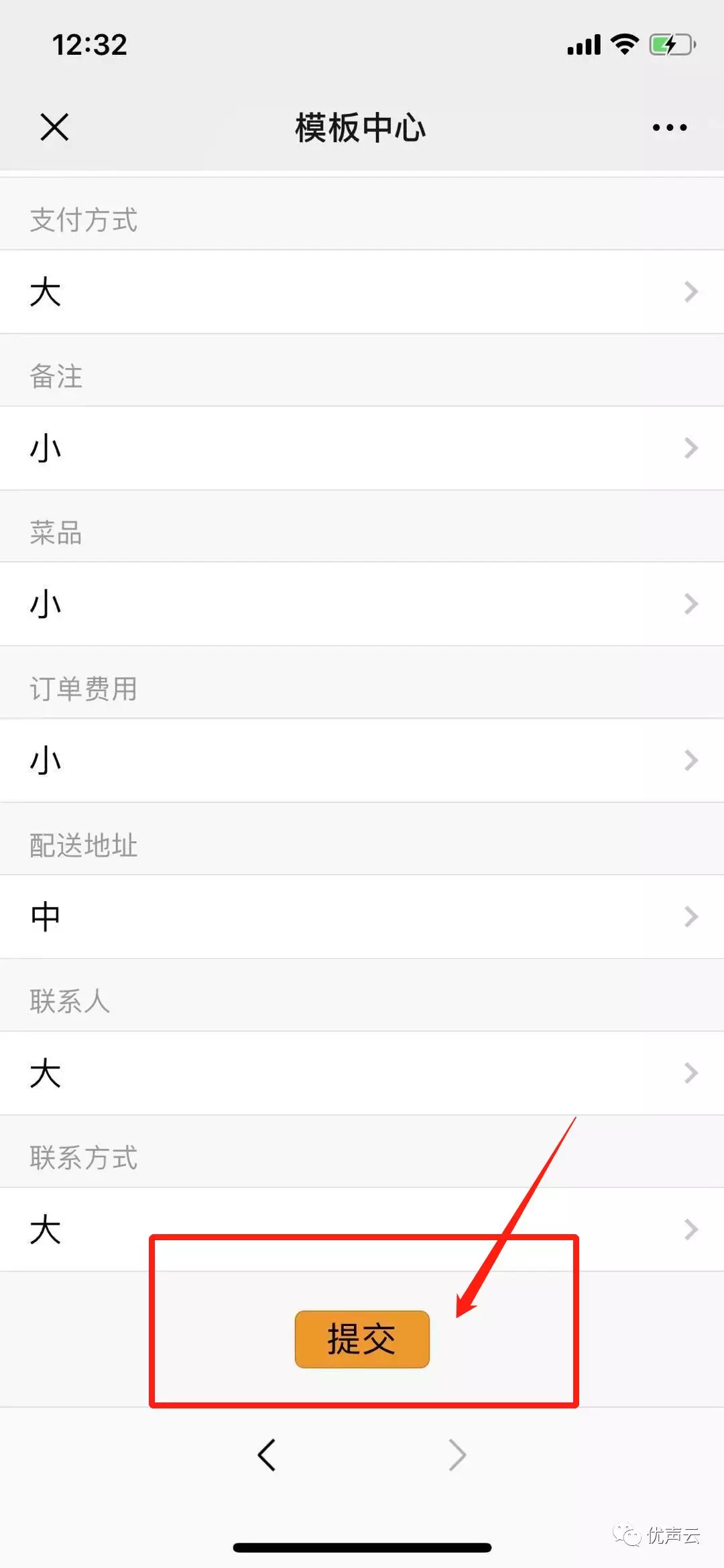Change the 备注 size setting
This screenshot has height=1568, width=724.
pyautogui.click(x=362, y=448)
